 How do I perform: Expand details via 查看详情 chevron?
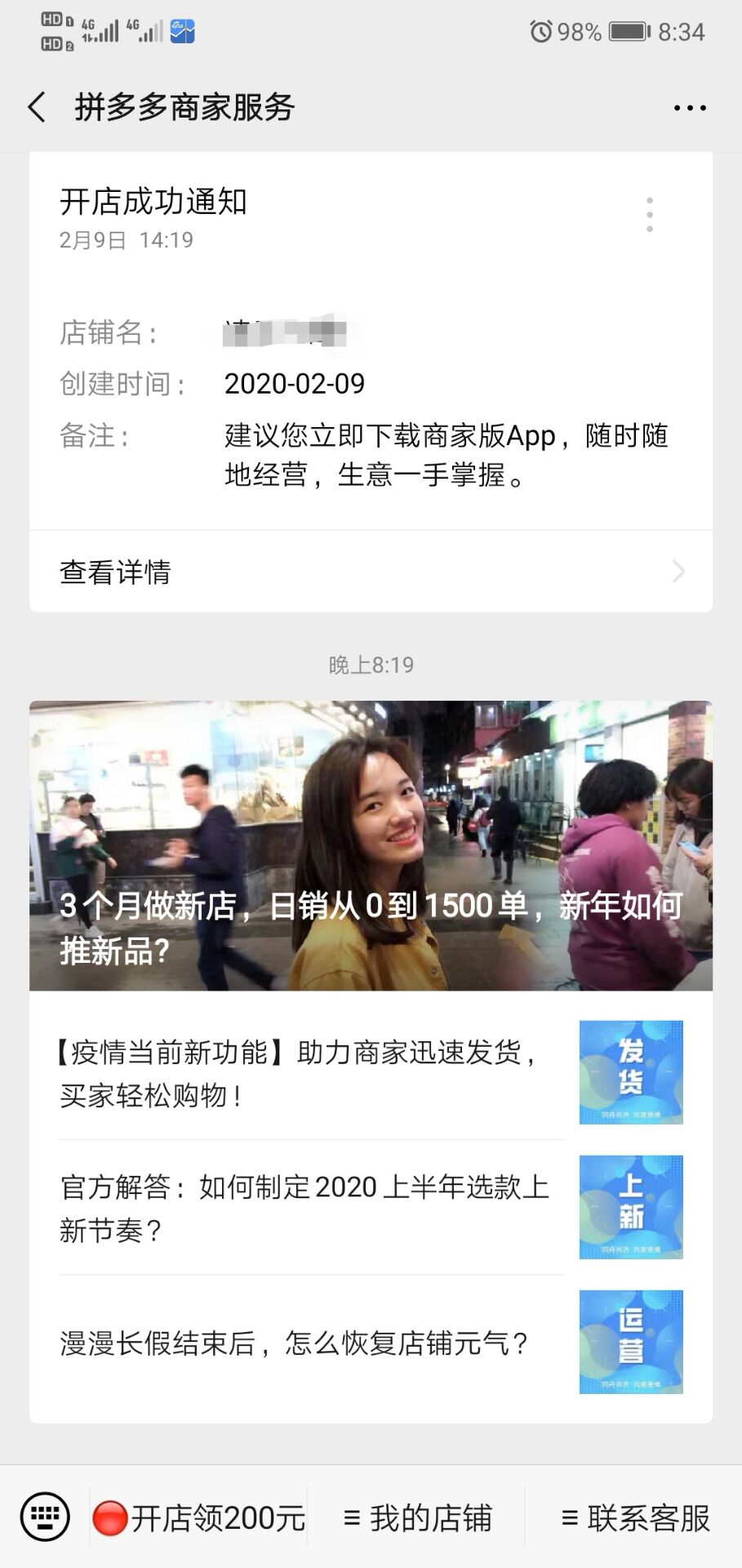click(678, 572)
